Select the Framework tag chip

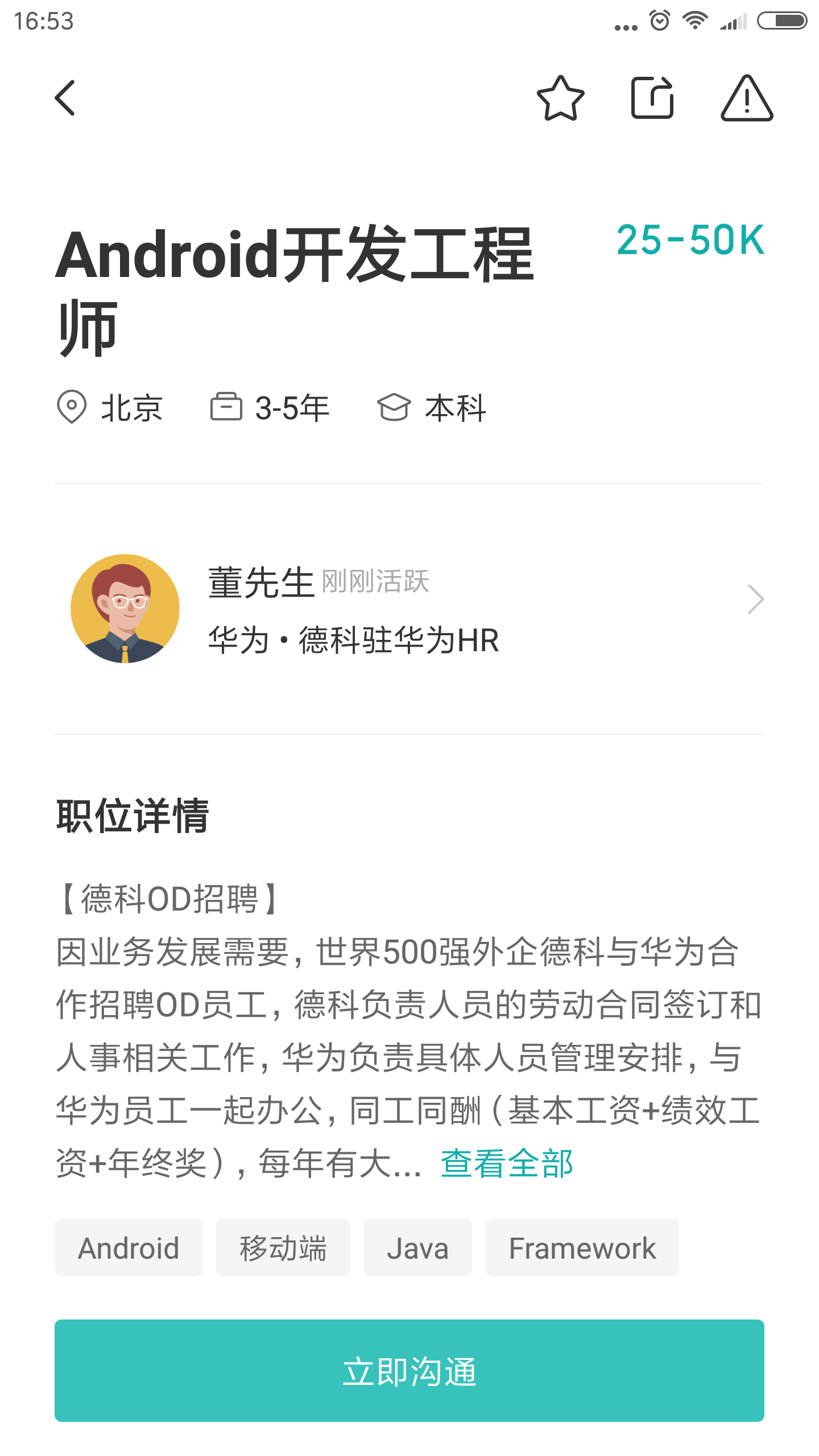tap(582, 1248)
